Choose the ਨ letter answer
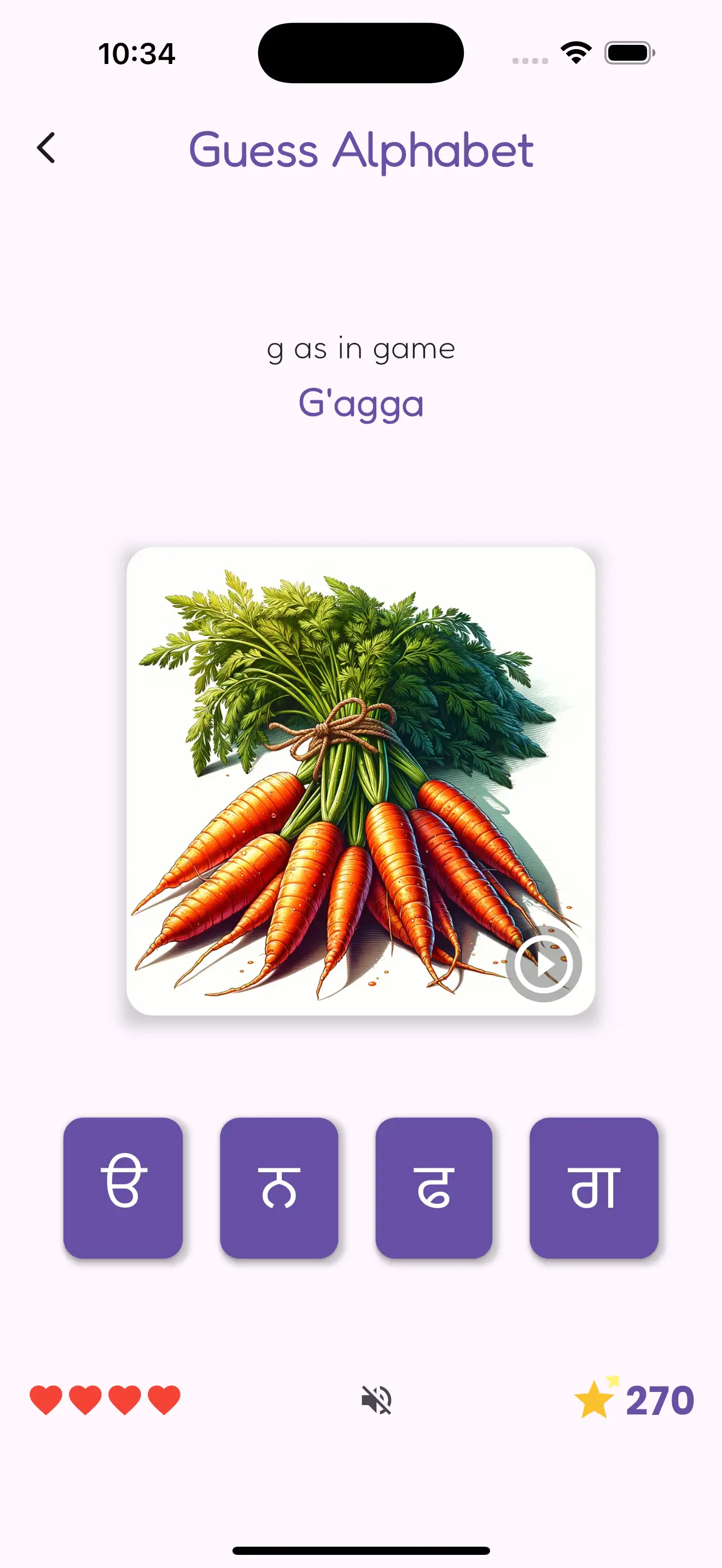Viewport: 722px width, 1568px height. [x=279, y=1187]
